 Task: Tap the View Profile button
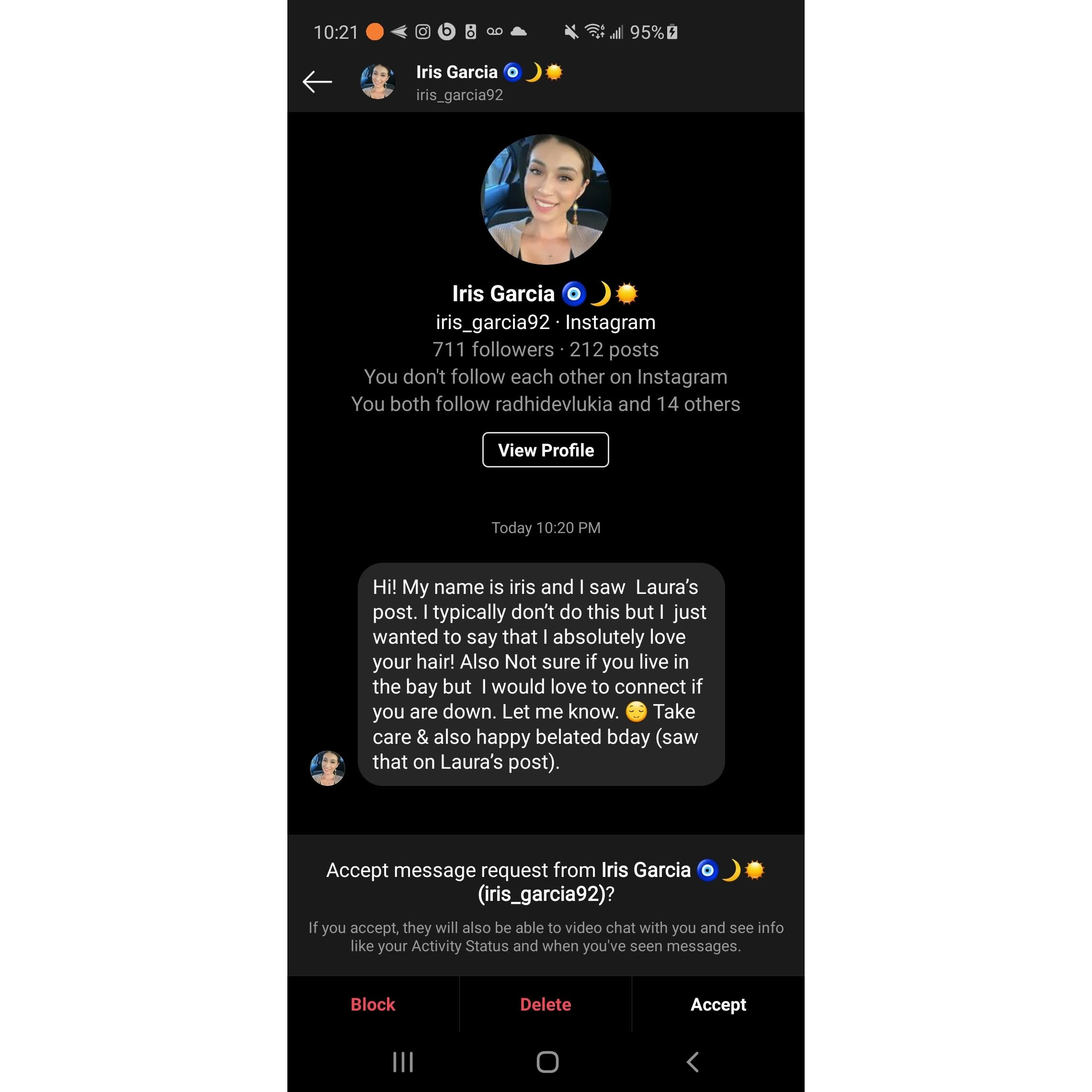(546, 450)
